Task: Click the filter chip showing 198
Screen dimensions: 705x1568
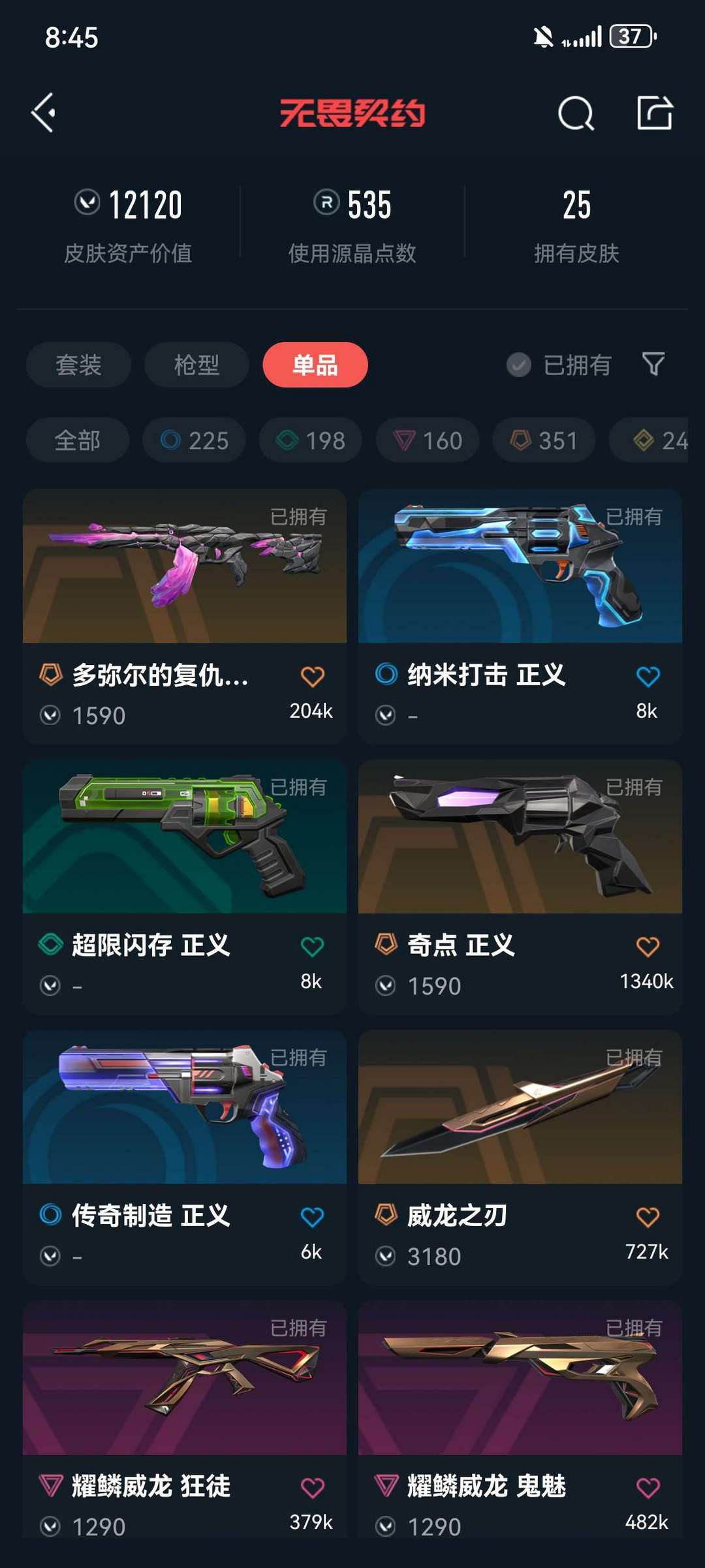Action: tap(309, 440)
